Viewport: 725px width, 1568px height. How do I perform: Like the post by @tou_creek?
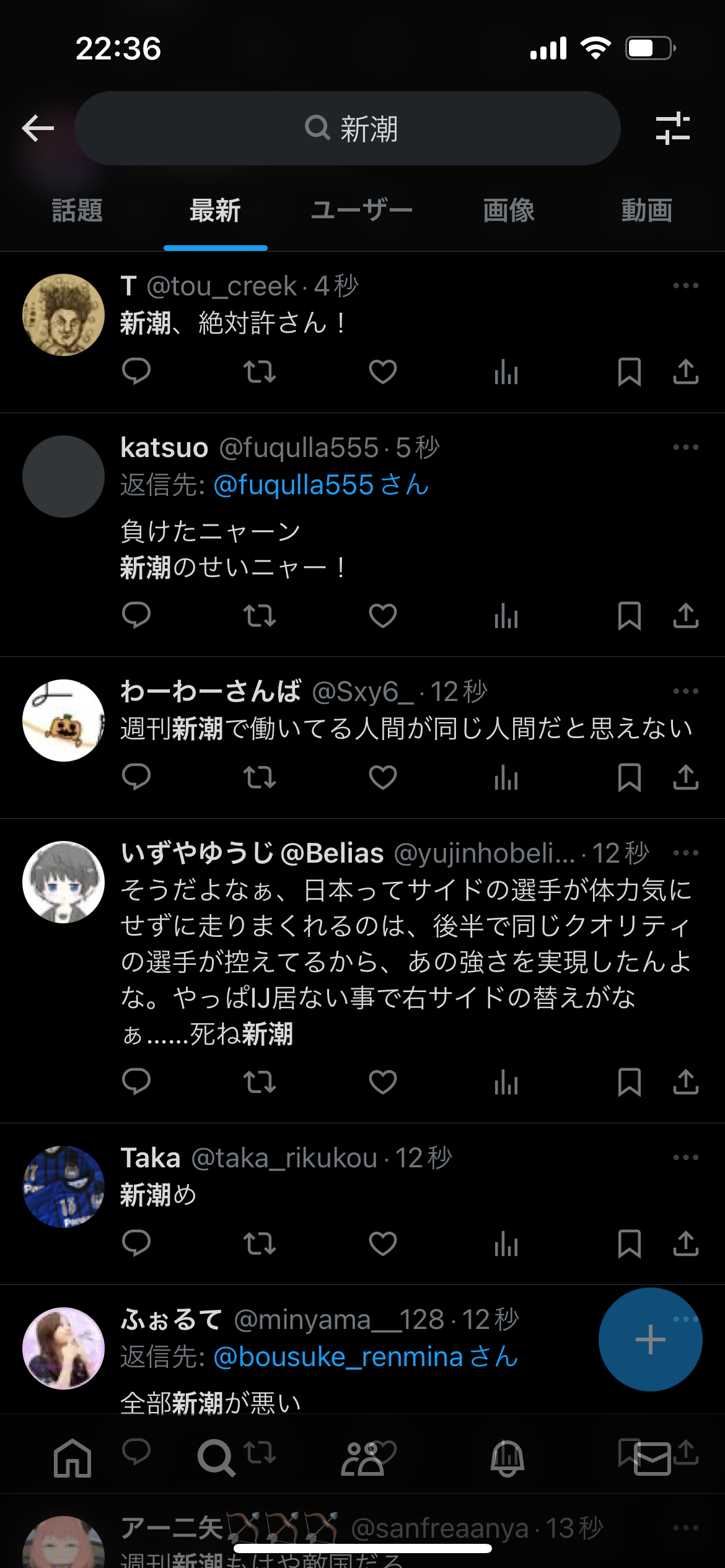pyautogui.click(x=383, y=372)
